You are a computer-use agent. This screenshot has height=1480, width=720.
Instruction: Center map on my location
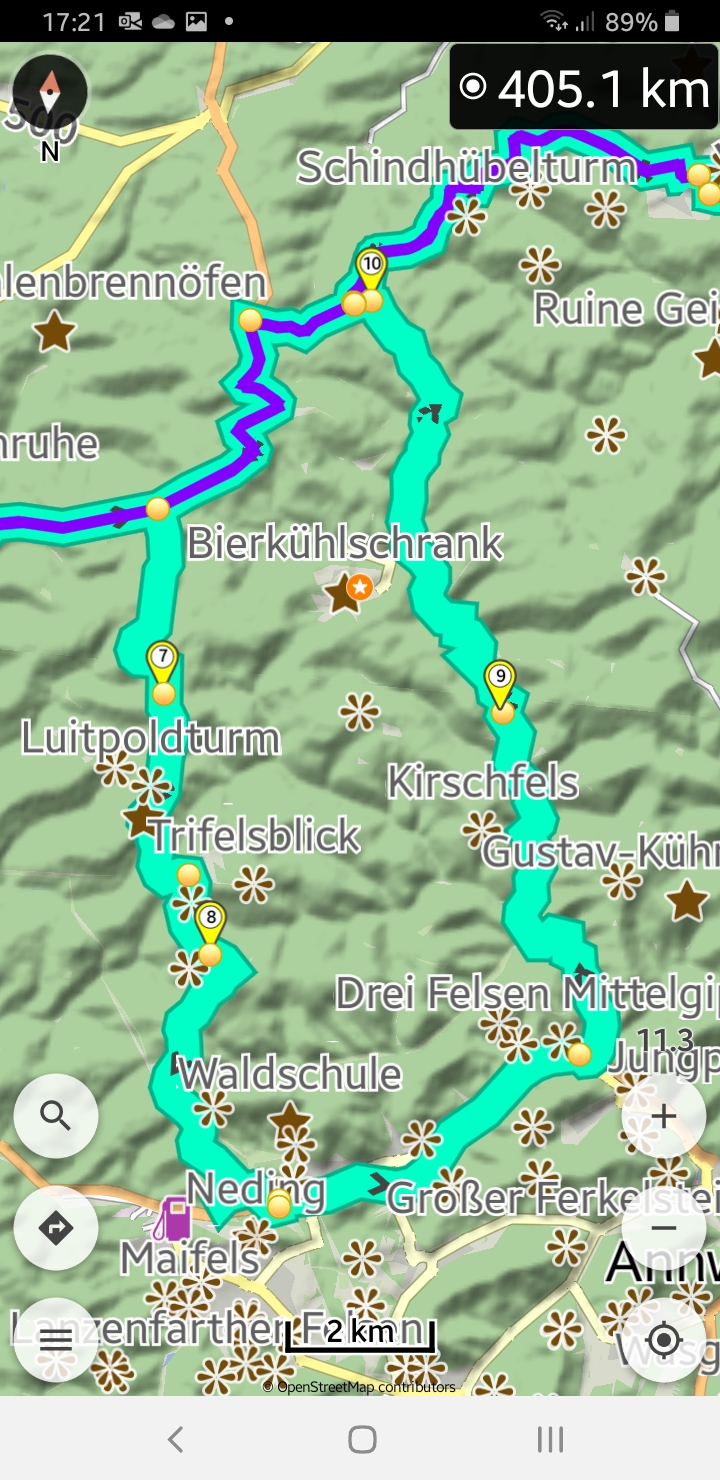pyautogui.click(x=664, y=1340)
